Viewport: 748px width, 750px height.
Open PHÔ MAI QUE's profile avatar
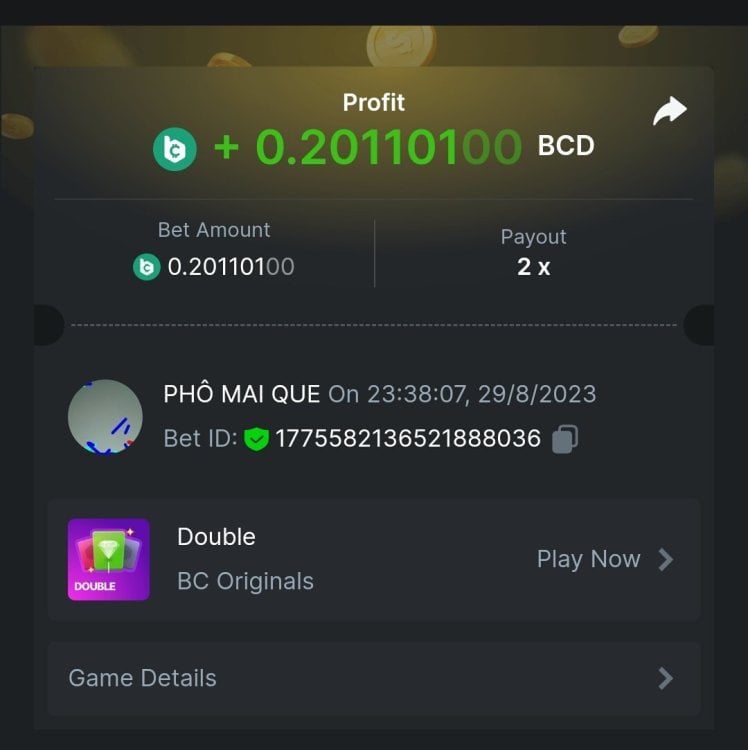click(105, 416)
